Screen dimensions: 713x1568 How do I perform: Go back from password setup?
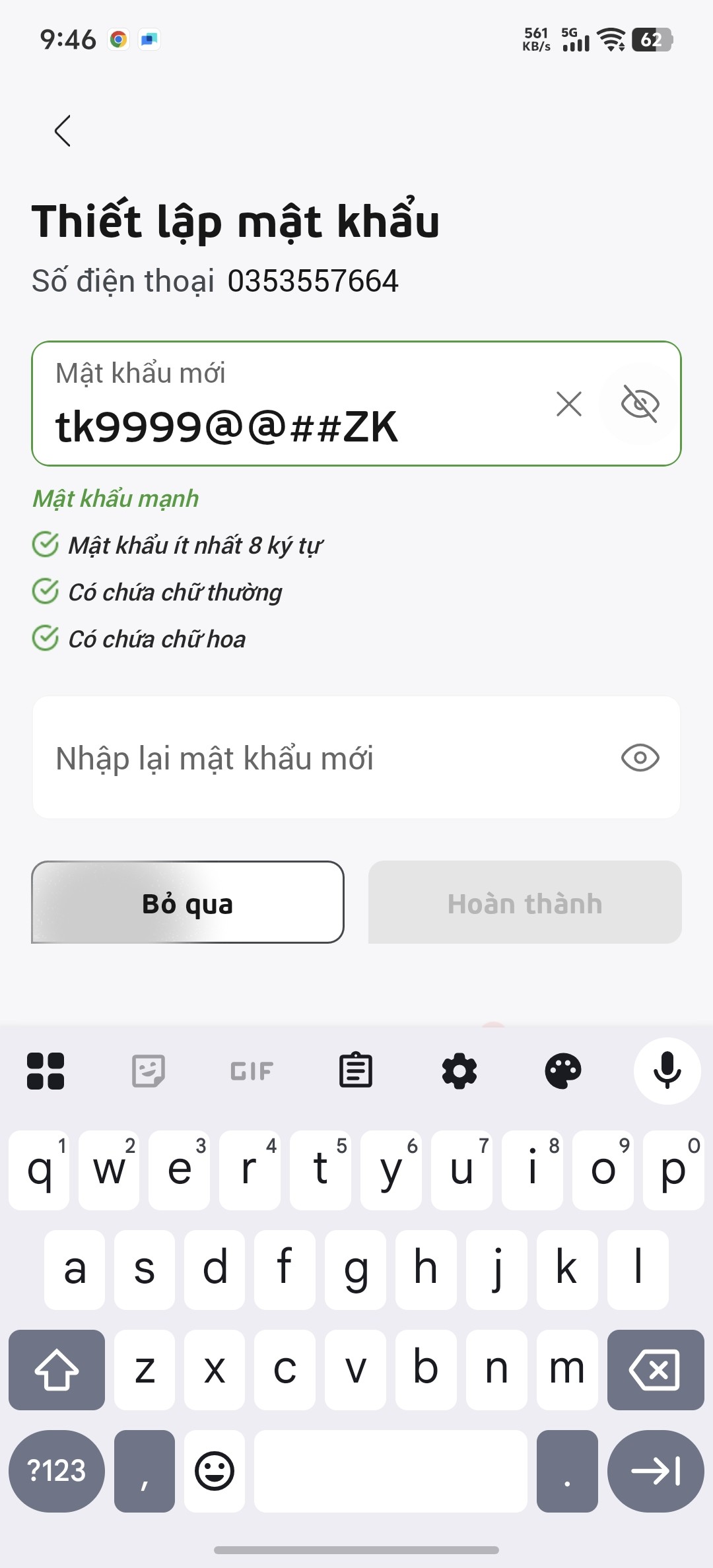pyautogui.click(x=63, y=131)
